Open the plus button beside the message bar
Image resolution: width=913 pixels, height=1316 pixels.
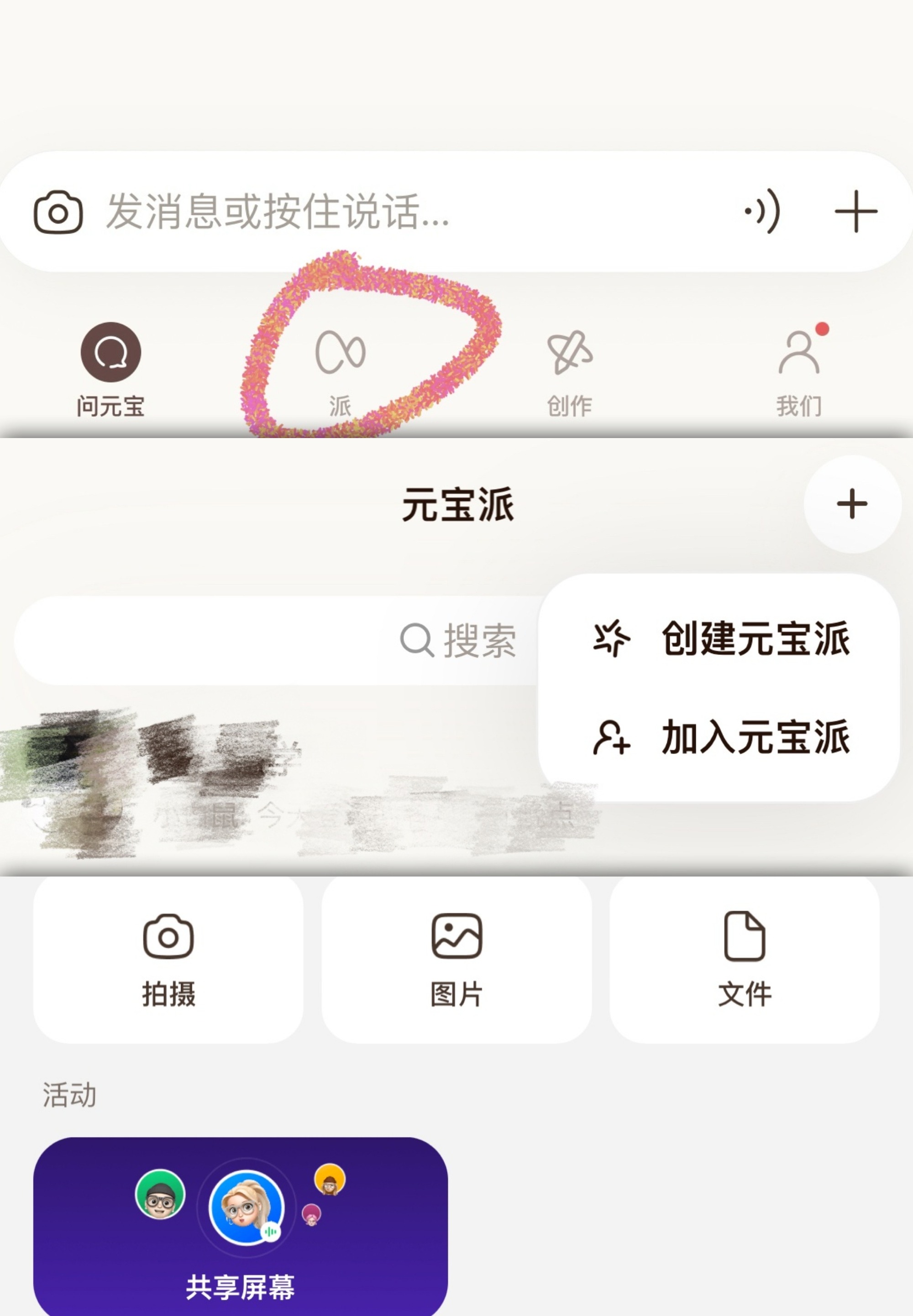point(857,211)
